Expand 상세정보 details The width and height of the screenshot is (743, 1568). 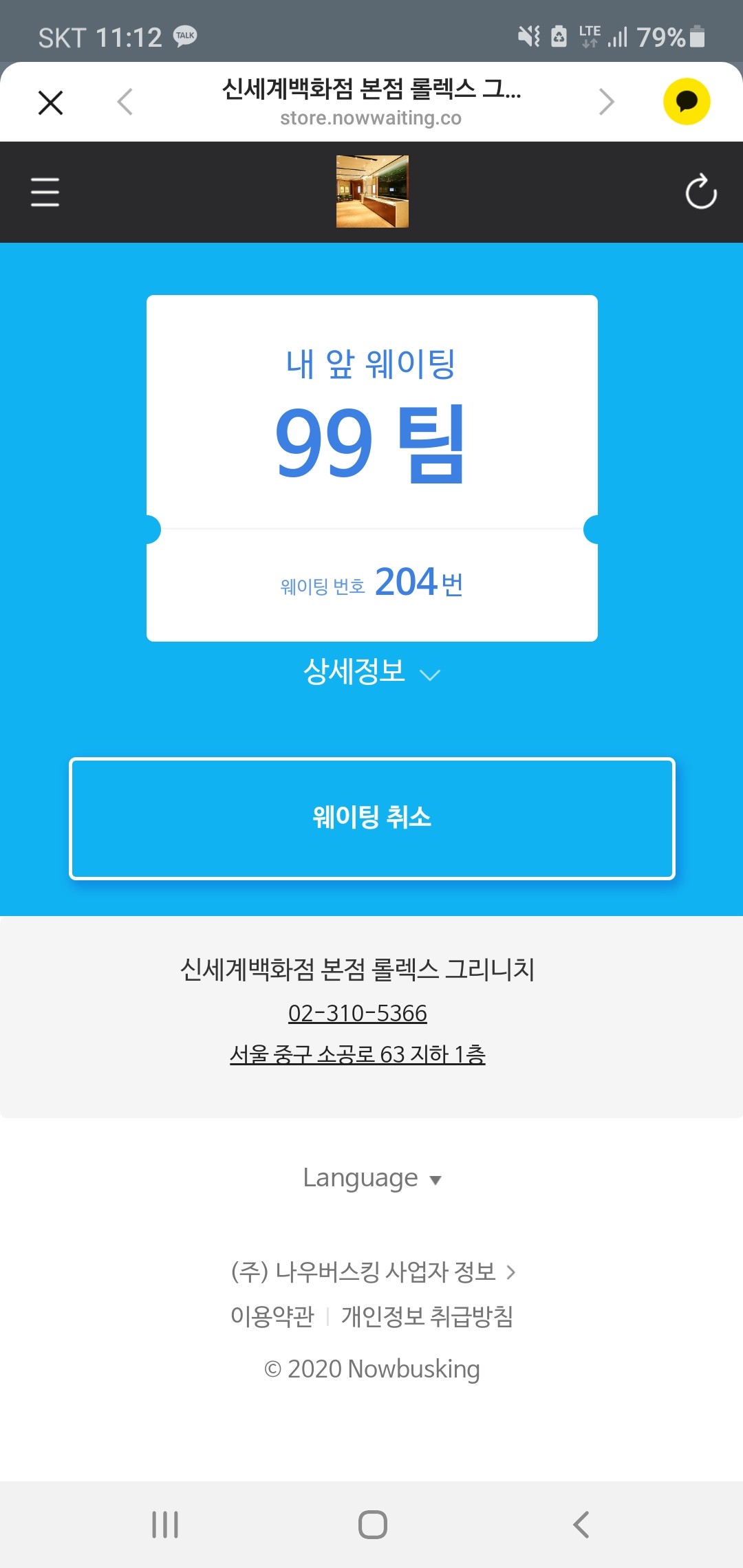coord(371,672)
